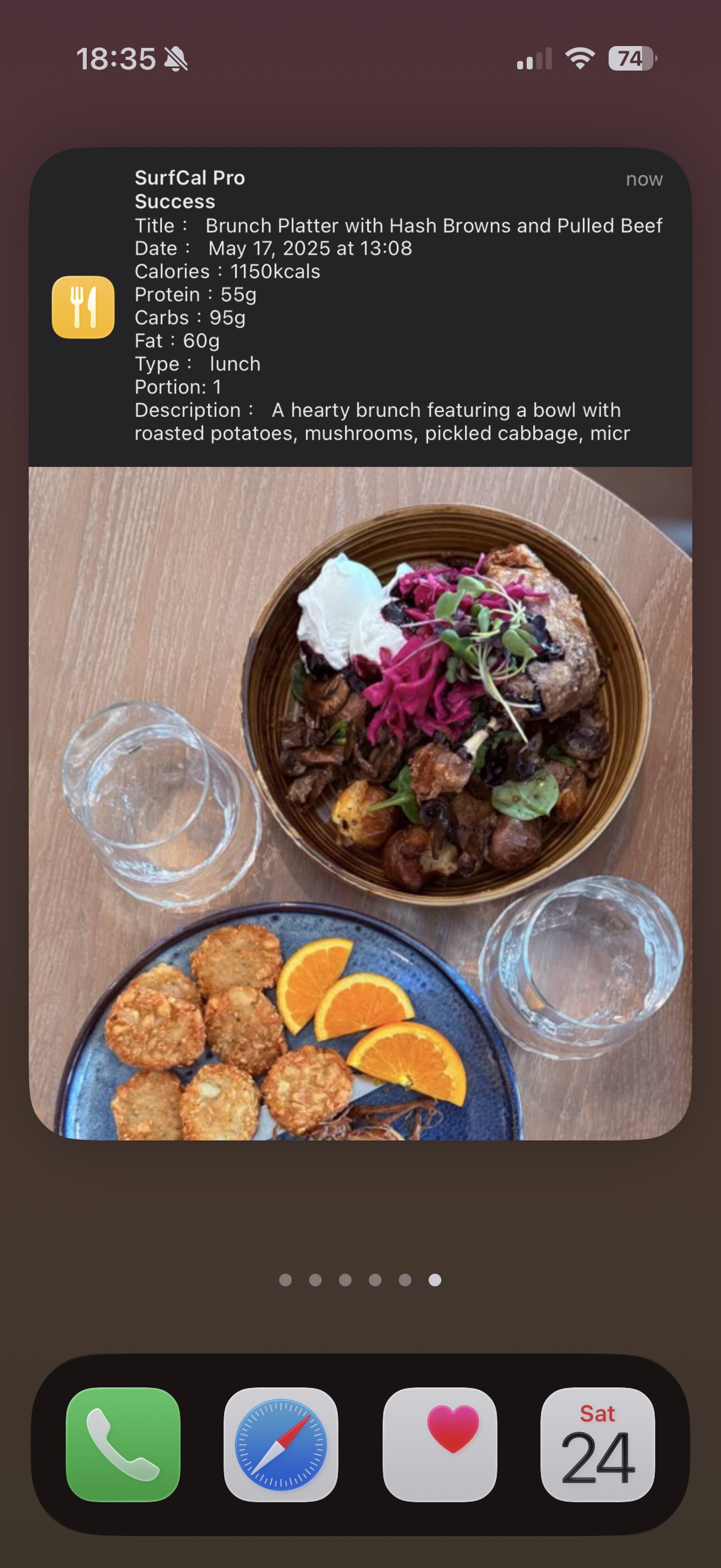This screenshot has width=721, height=1568.
Task: Tap the home screen page indicator dots
Action: [x=359, y=1280]
